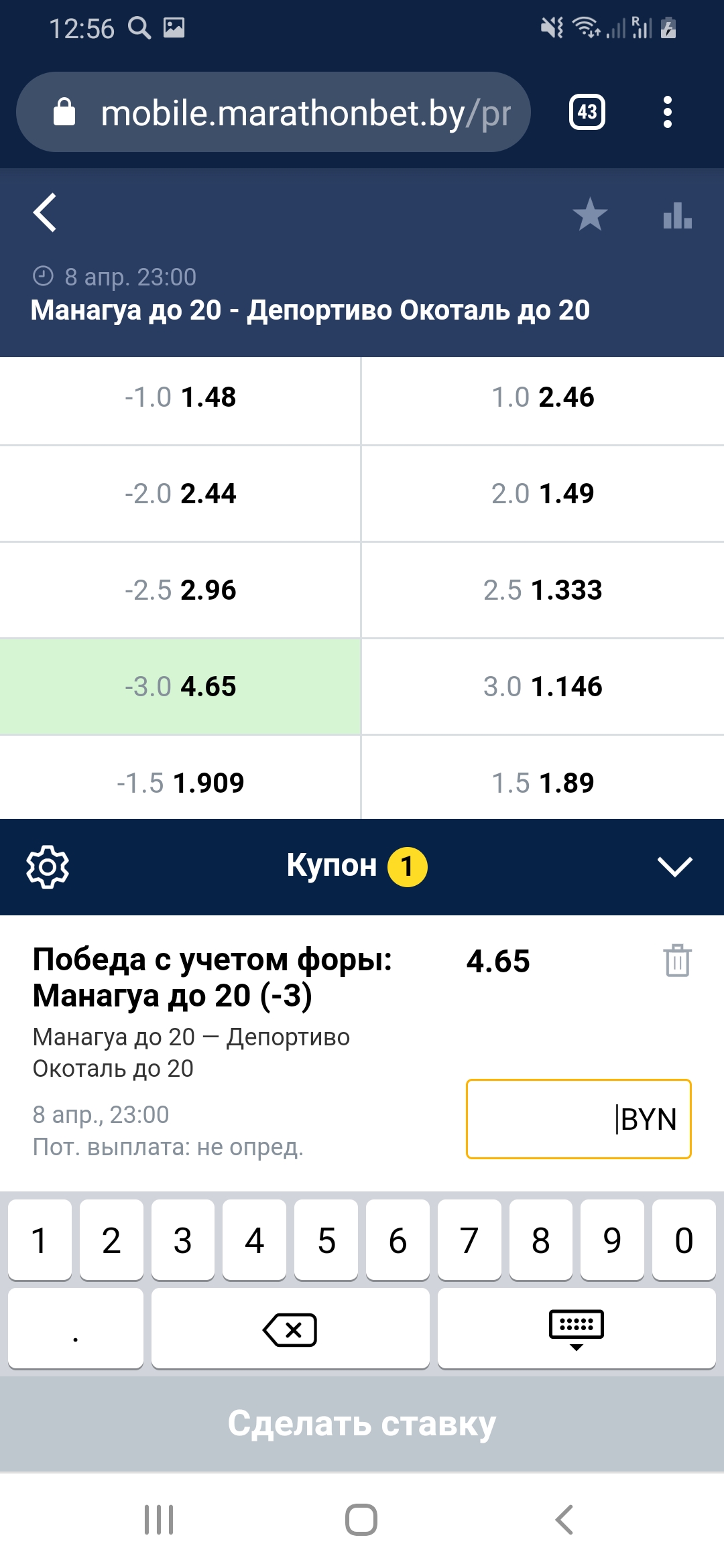The height and width of the screenshot is (1568, 724).
Task: Open browser overflow menu
Action: (667, 112)
